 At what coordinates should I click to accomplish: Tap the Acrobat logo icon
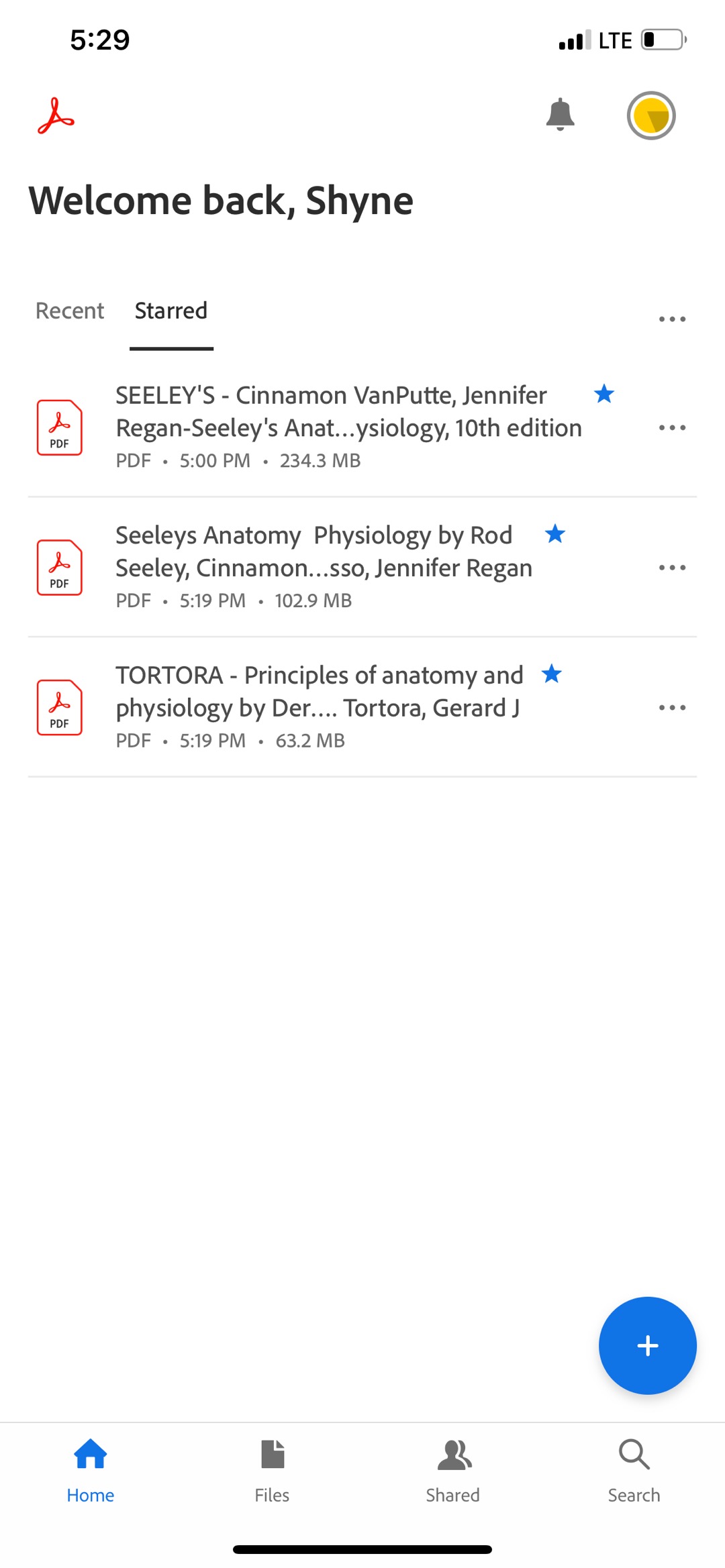tap(56, 116)
